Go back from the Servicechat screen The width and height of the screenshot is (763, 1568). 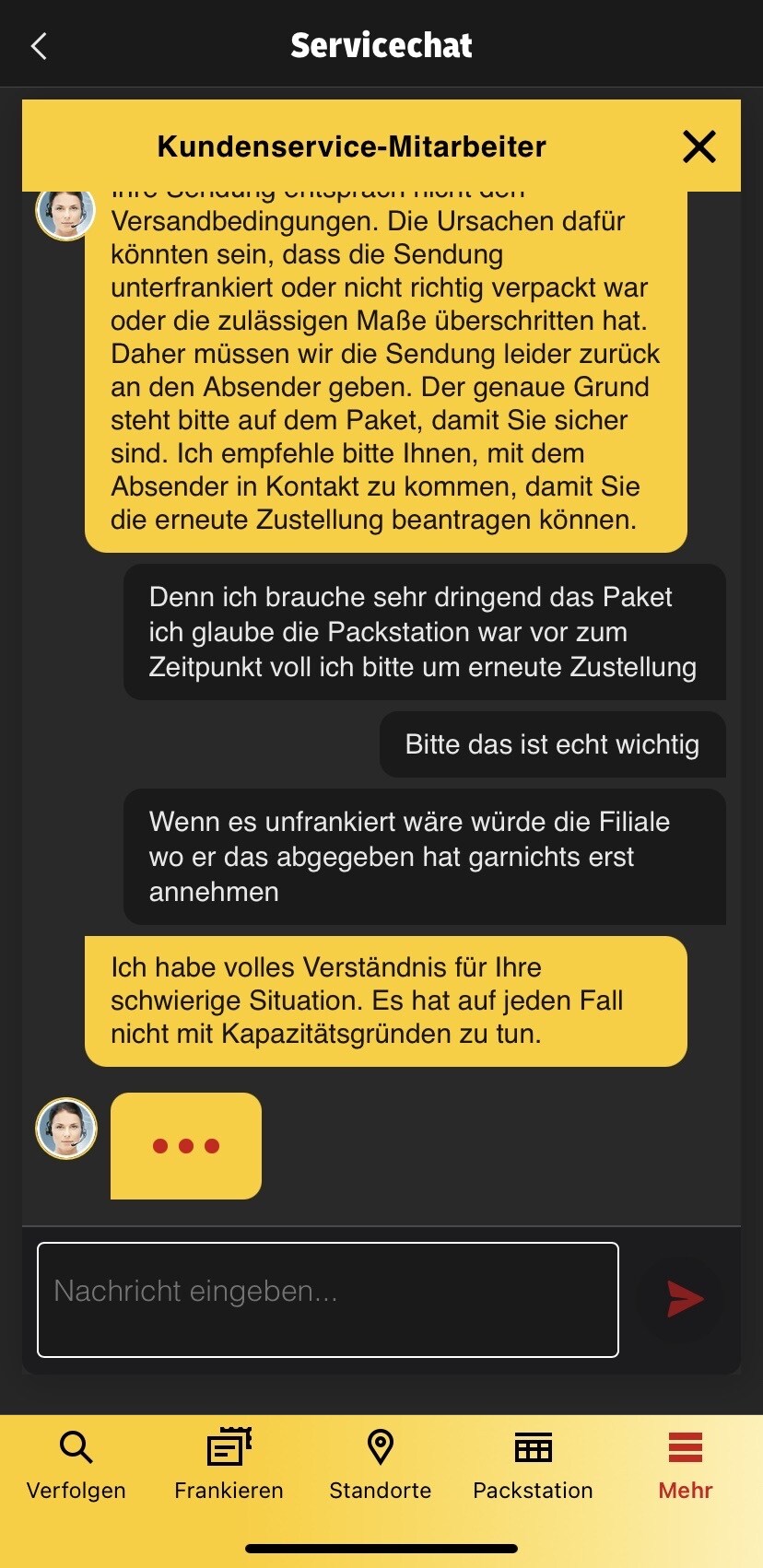point(39,45)
